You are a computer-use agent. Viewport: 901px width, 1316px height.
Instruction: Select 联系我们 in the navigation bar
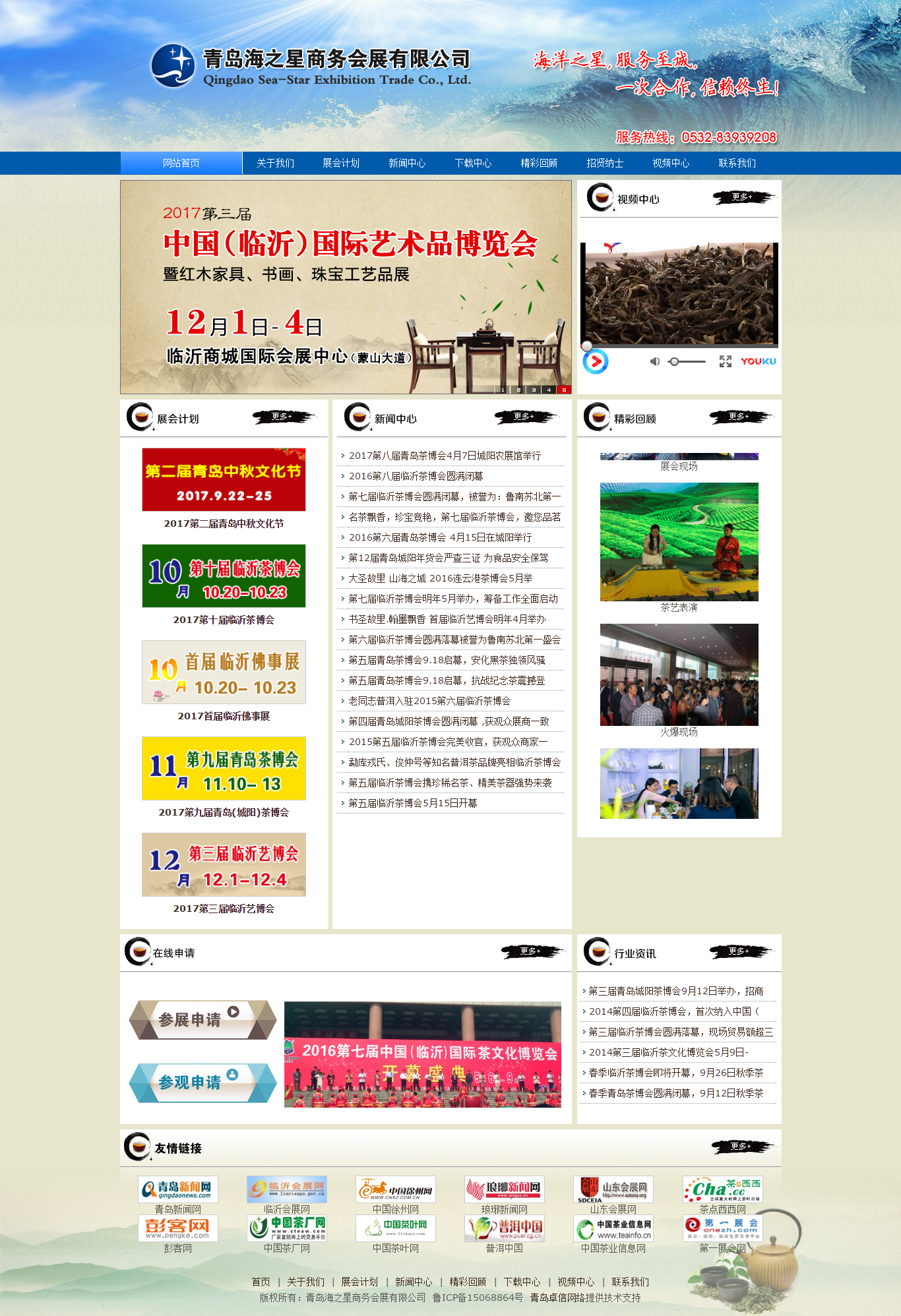737,163
